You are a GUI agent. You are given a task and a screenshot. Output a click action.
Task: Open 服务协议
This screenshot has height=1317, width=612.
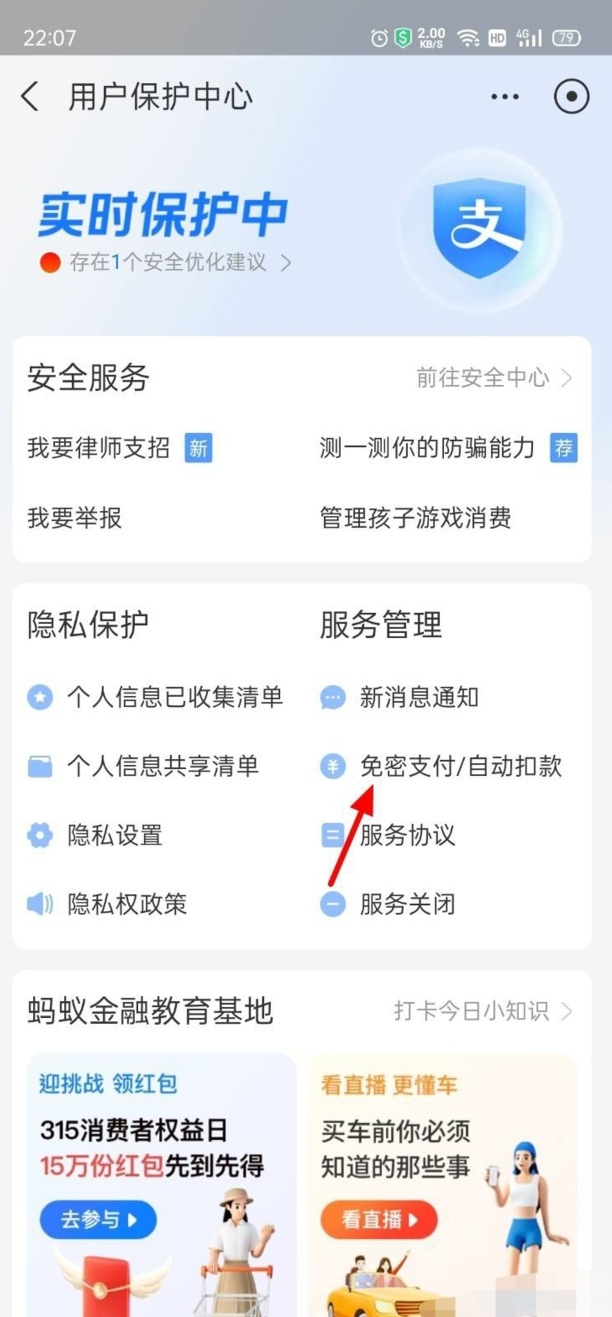coord(387,835)
